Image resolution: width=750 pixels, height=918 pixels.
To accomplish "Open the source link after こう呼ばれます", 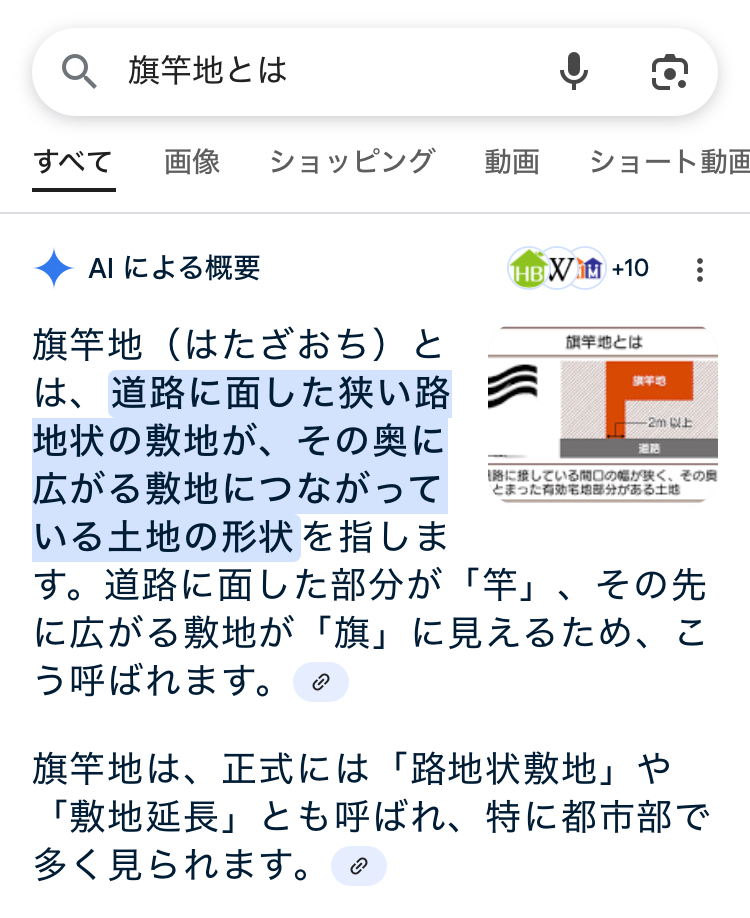I will 321,683.
